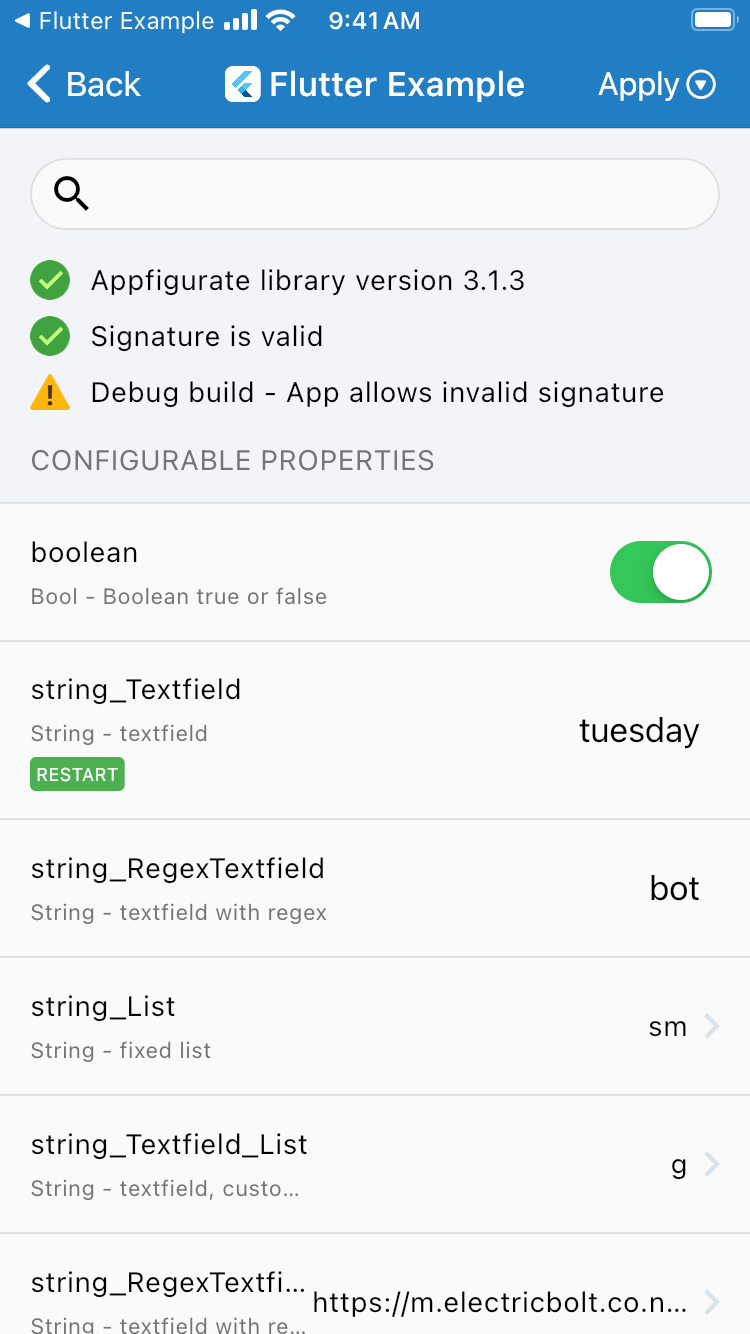Screen dimensions: 750x1334
Task: Go back using the Back button
Action: (x=84, y=85)
